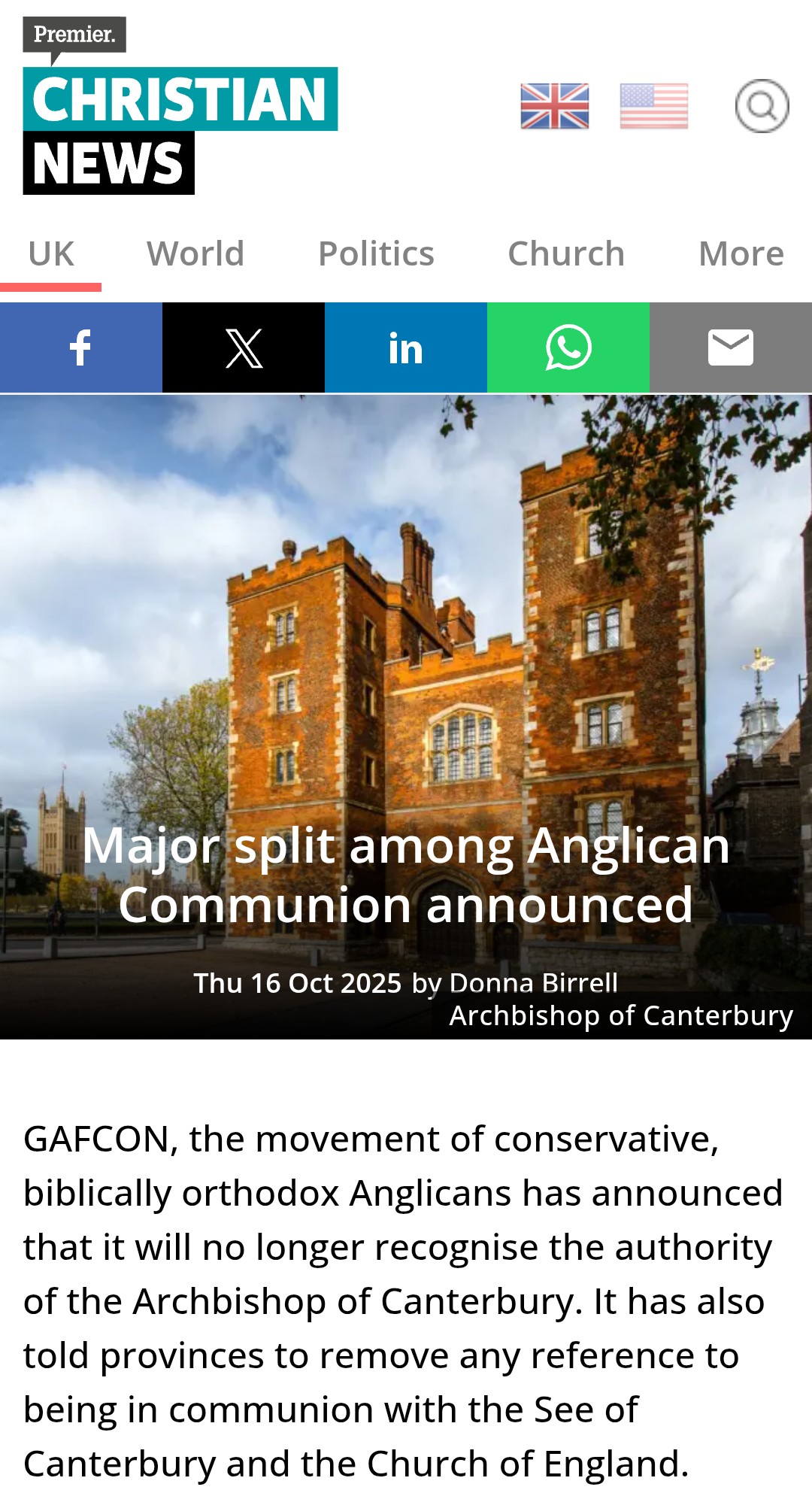This screenshot has width=812, height=1490.
Task: Share the article on X
Action: pos(244,347)
